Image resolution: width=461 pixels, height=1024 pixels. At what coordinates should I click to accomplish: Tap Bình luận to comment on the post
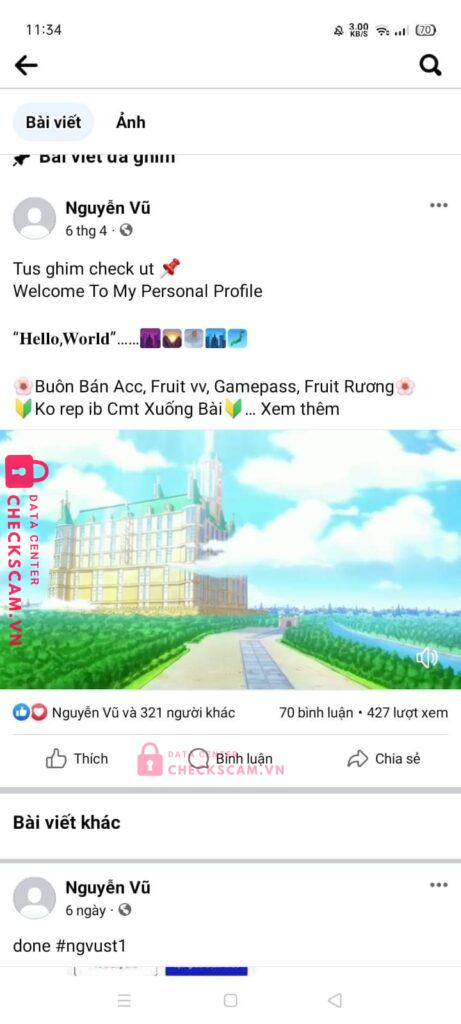tap(230, 759)
